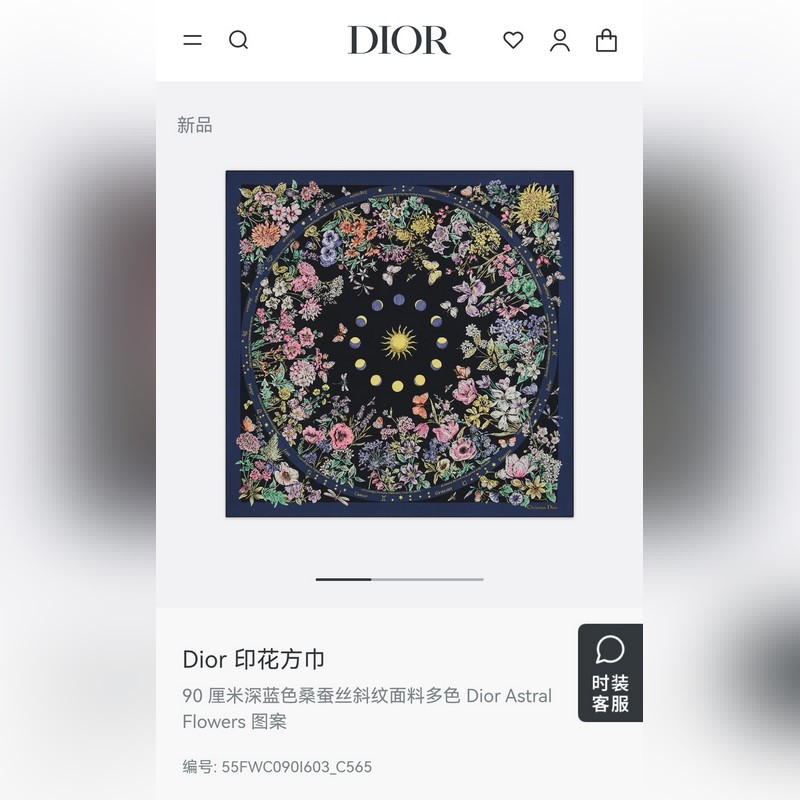Open the hamburger menu
Image resolution: width=800 pixels, height=800 pixels.
pyautogui.click(x=192, y=40)
